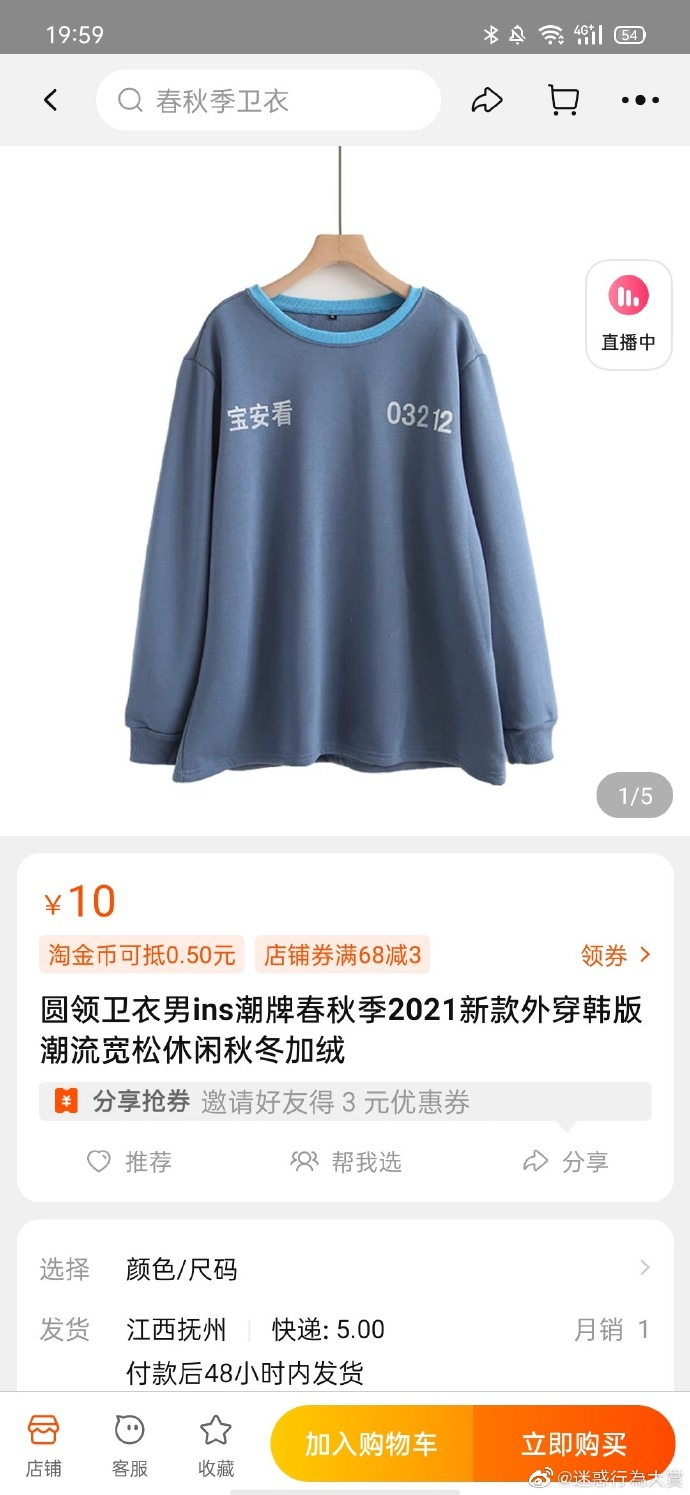This screenshot has width=690, height=1495.
Task: Tap the 推荐 heart button
Action: 129,1161
